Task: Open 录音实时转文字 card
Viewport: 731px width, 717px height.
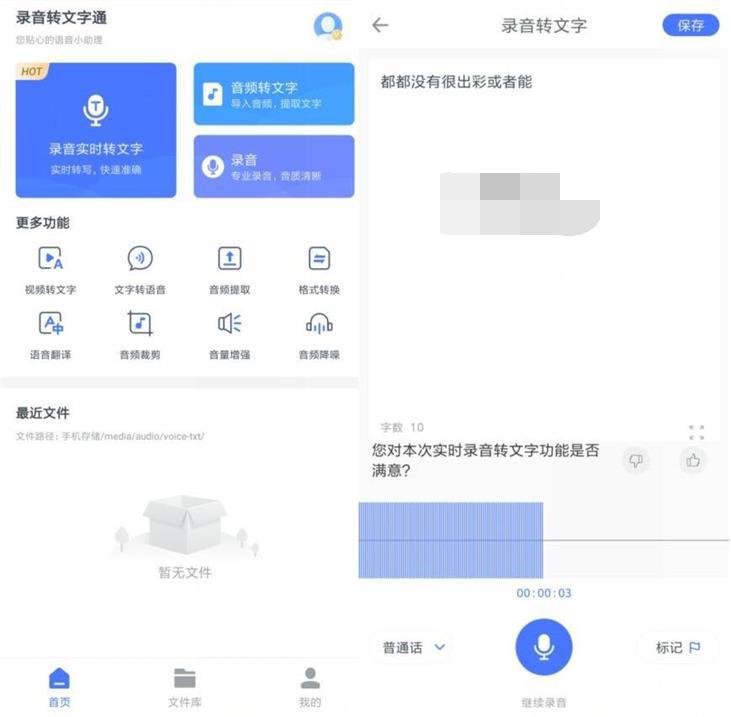Action: (x=96, y=130)
